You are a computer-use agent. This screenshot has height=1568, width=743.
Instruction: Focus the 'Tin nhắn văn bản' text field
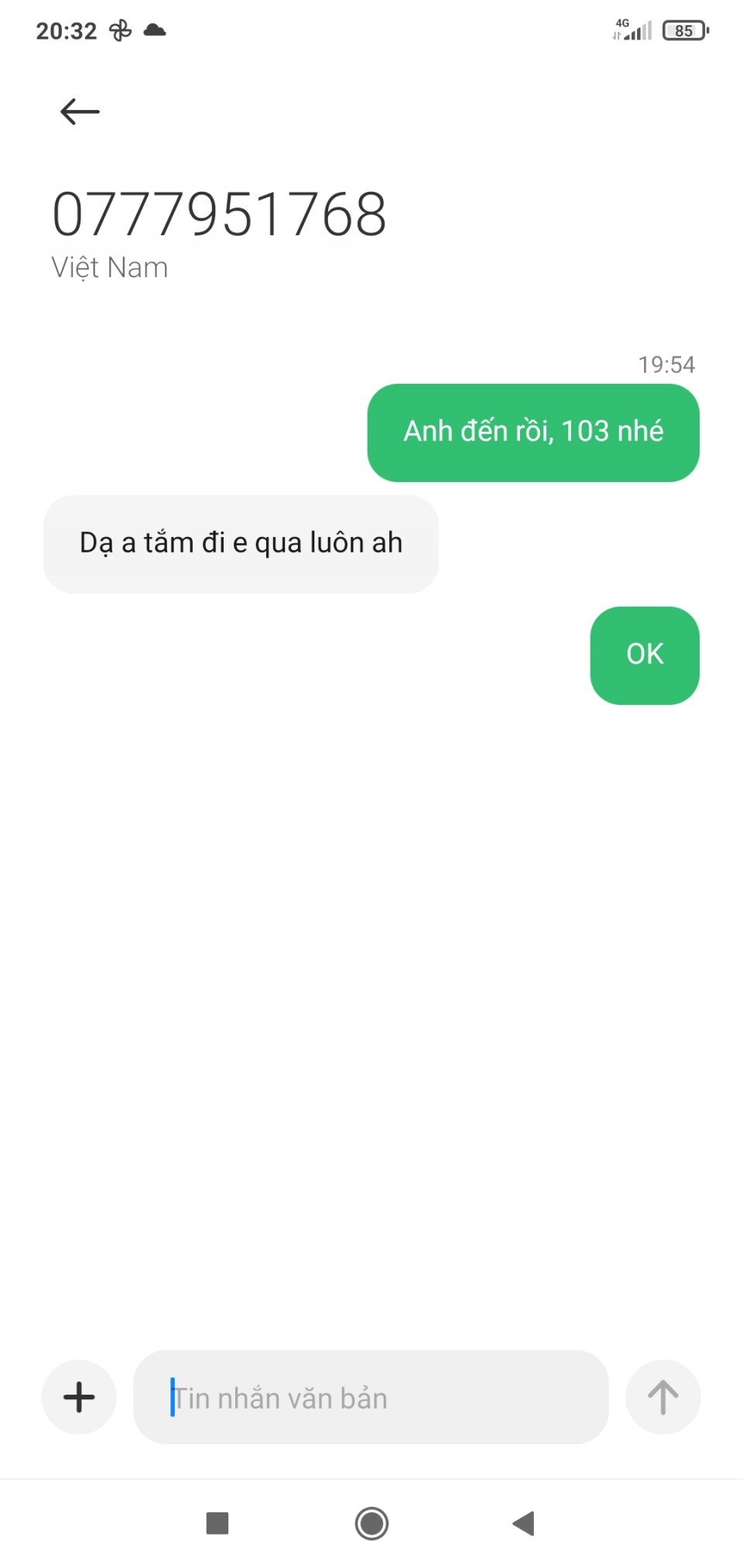click(x=371, y=1398)
